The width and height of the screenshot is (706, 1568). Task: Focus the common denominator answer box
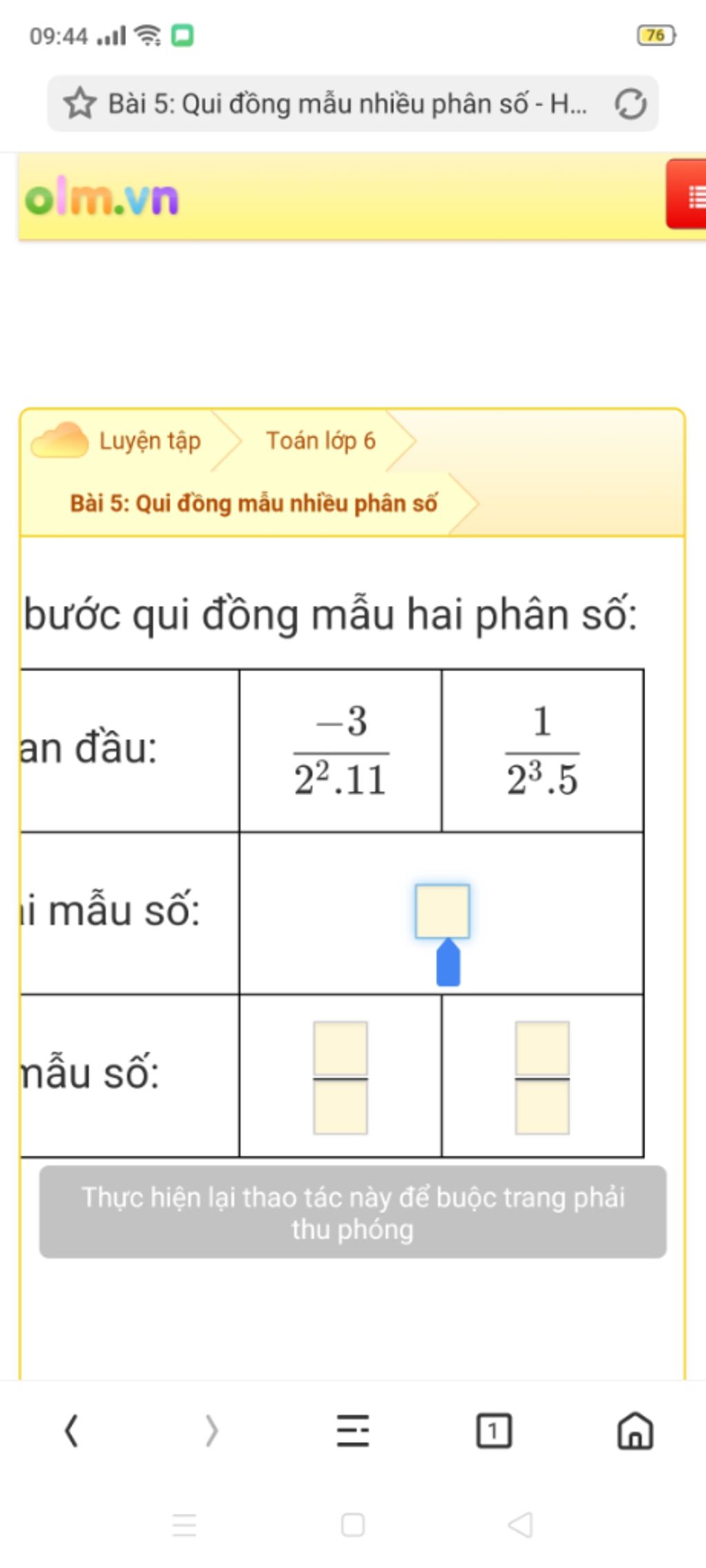pos(442,910)
